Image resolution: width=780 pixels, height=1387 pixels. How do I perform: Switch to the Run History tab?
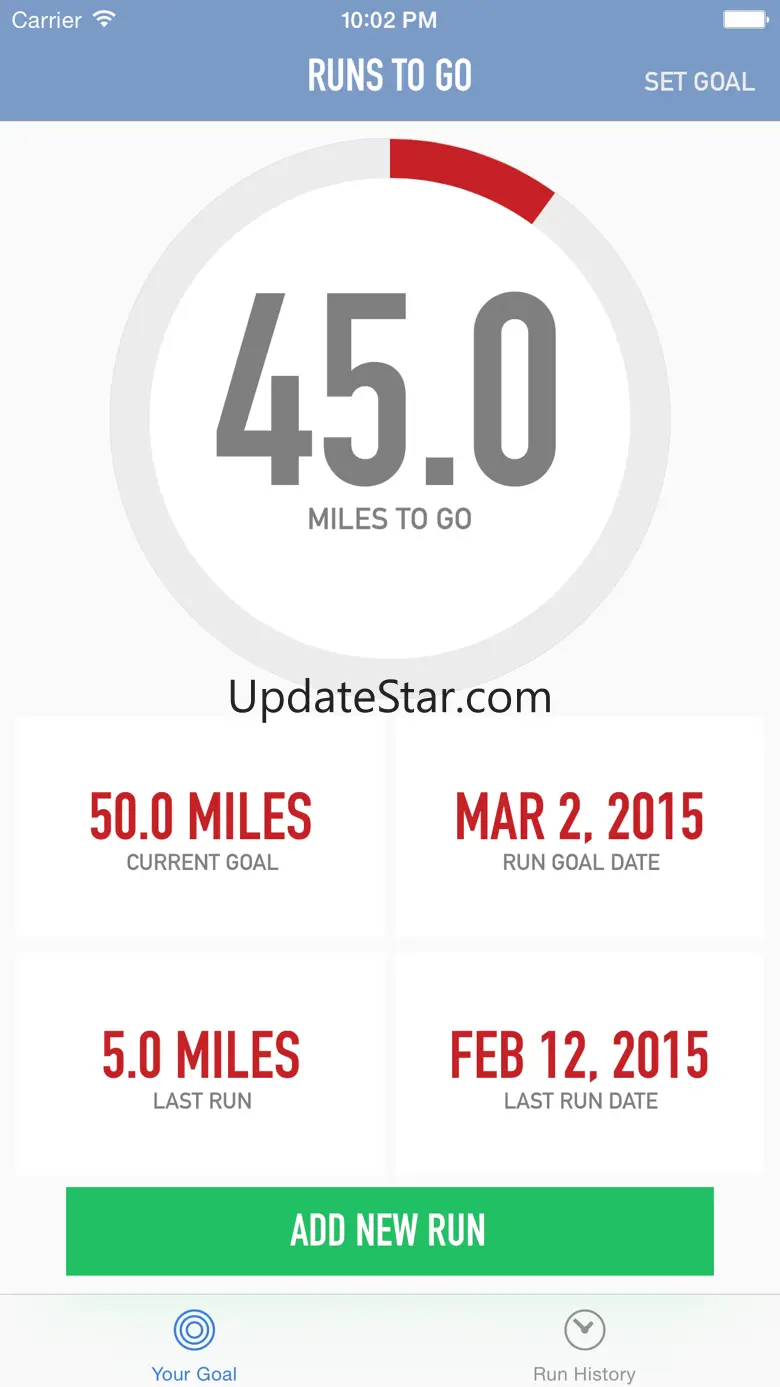(584, 1344)
